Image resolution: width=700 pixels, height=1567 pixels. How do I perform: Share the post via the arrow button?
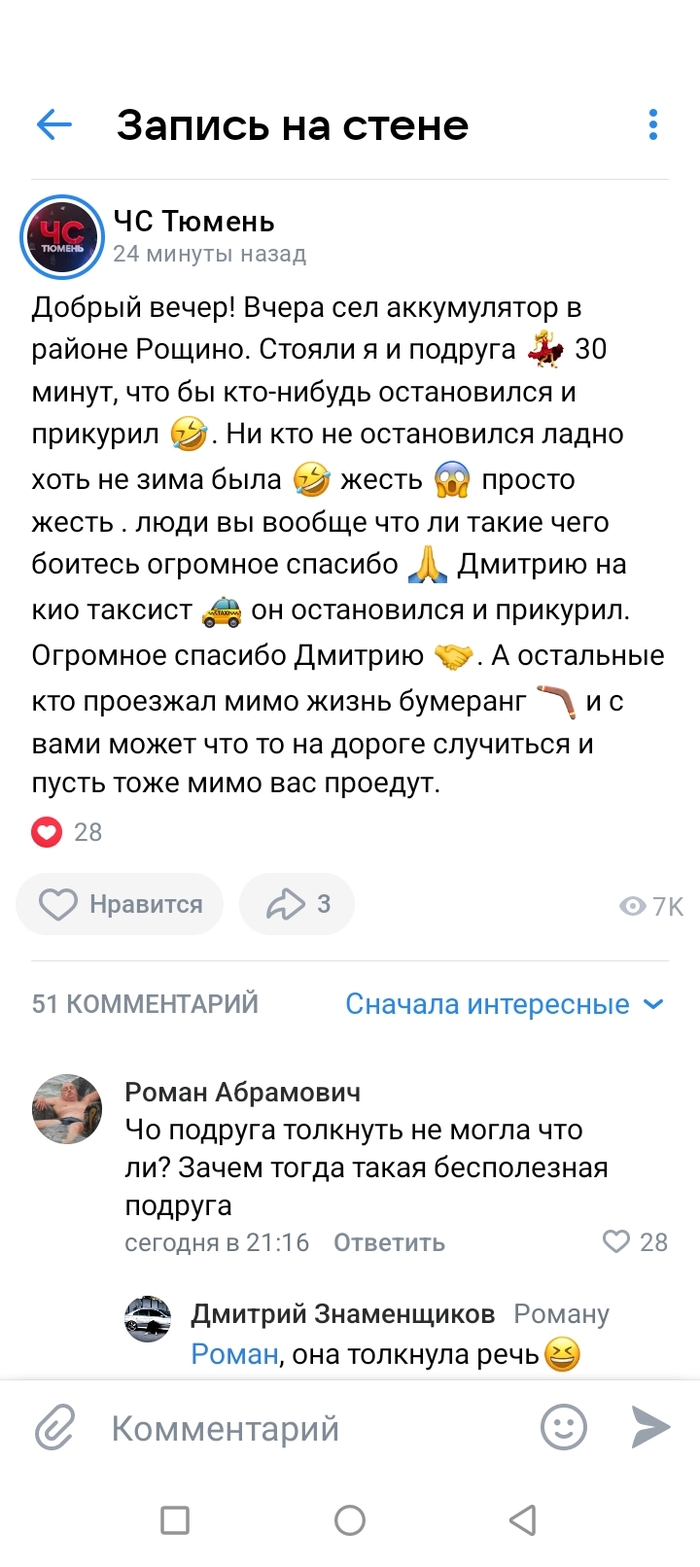click(297, 905)
